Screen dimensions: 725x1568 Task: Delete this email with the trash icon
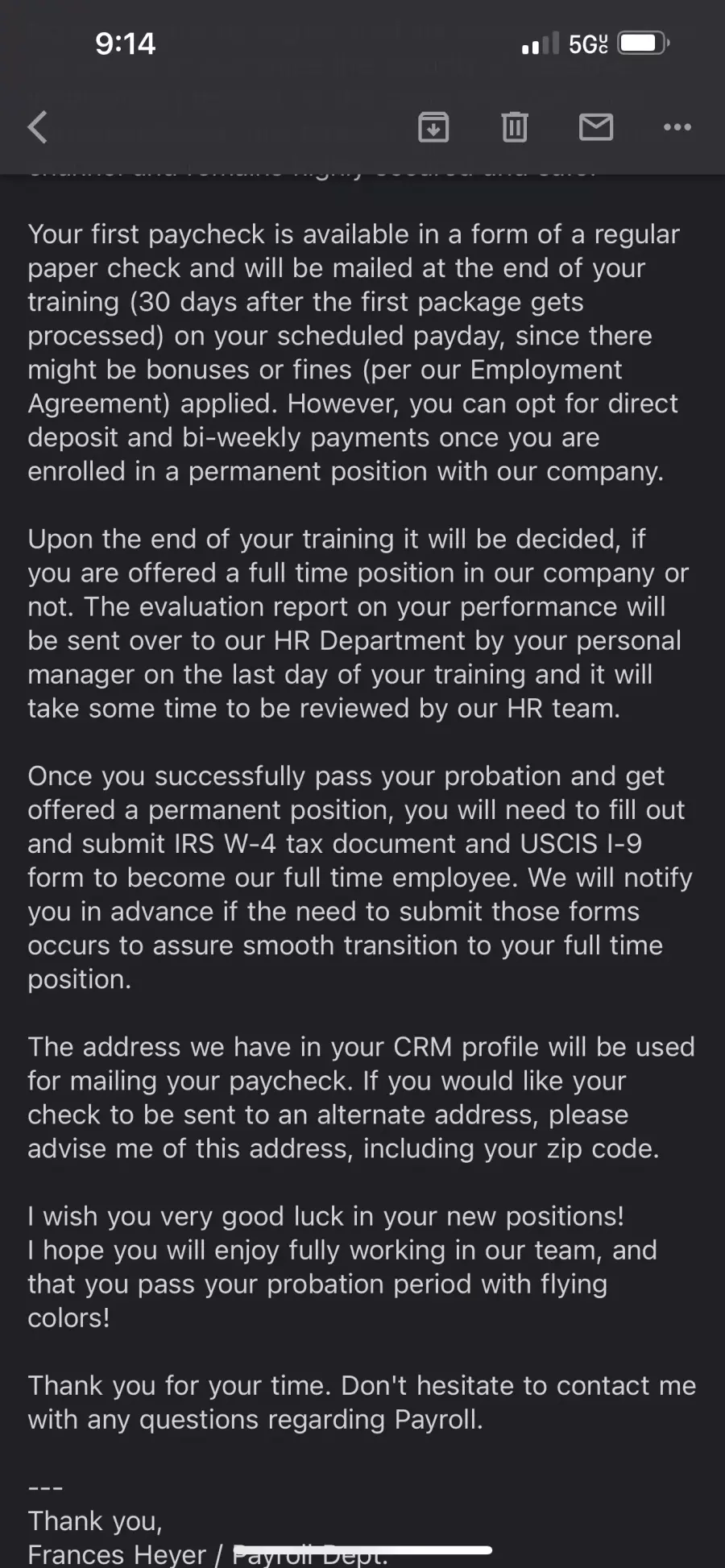[x=515, y=127]
